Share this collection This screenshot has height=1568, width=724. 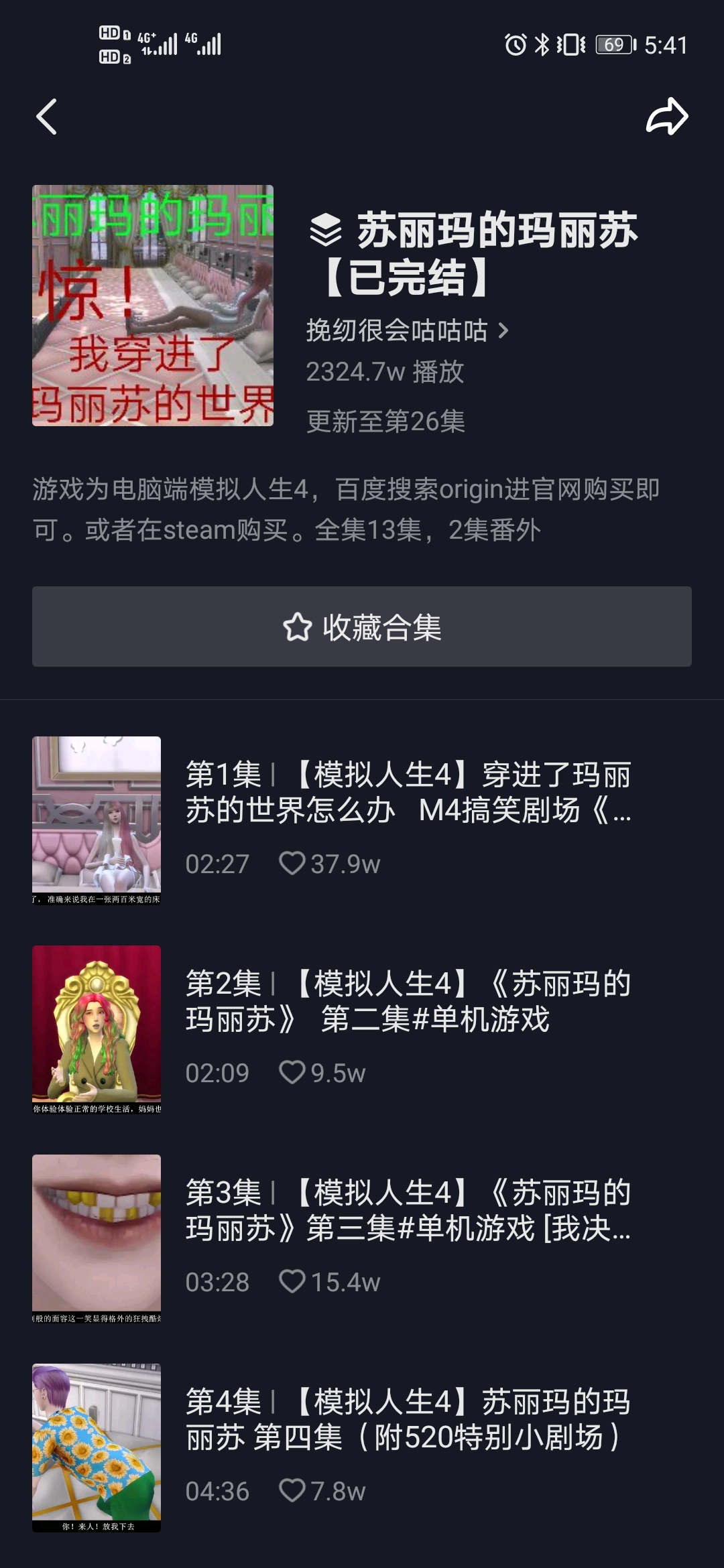pyautogui.click(x=666, y=117)
